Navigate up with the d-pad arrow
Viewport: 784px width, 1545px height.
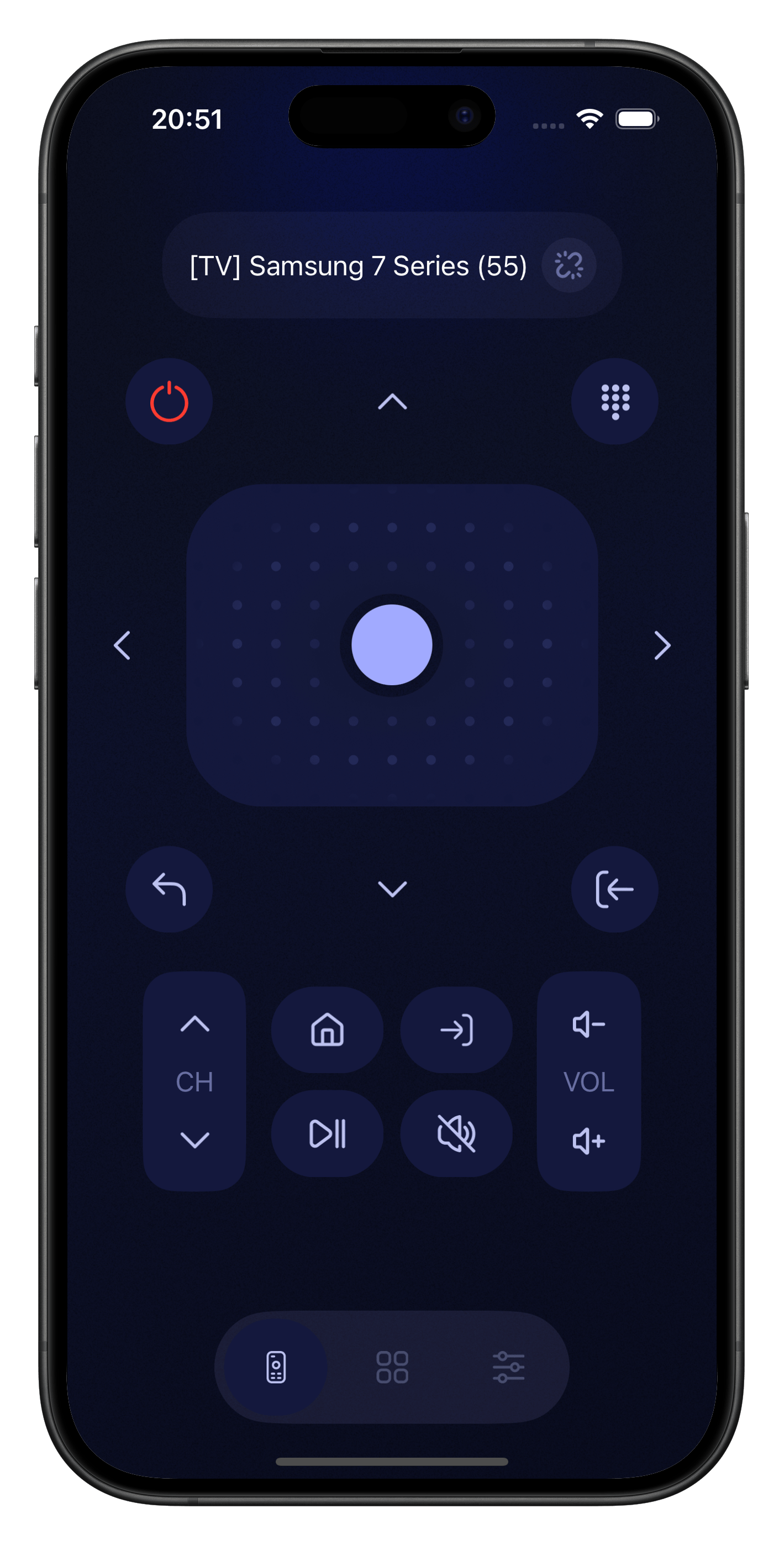click(392, 402)
